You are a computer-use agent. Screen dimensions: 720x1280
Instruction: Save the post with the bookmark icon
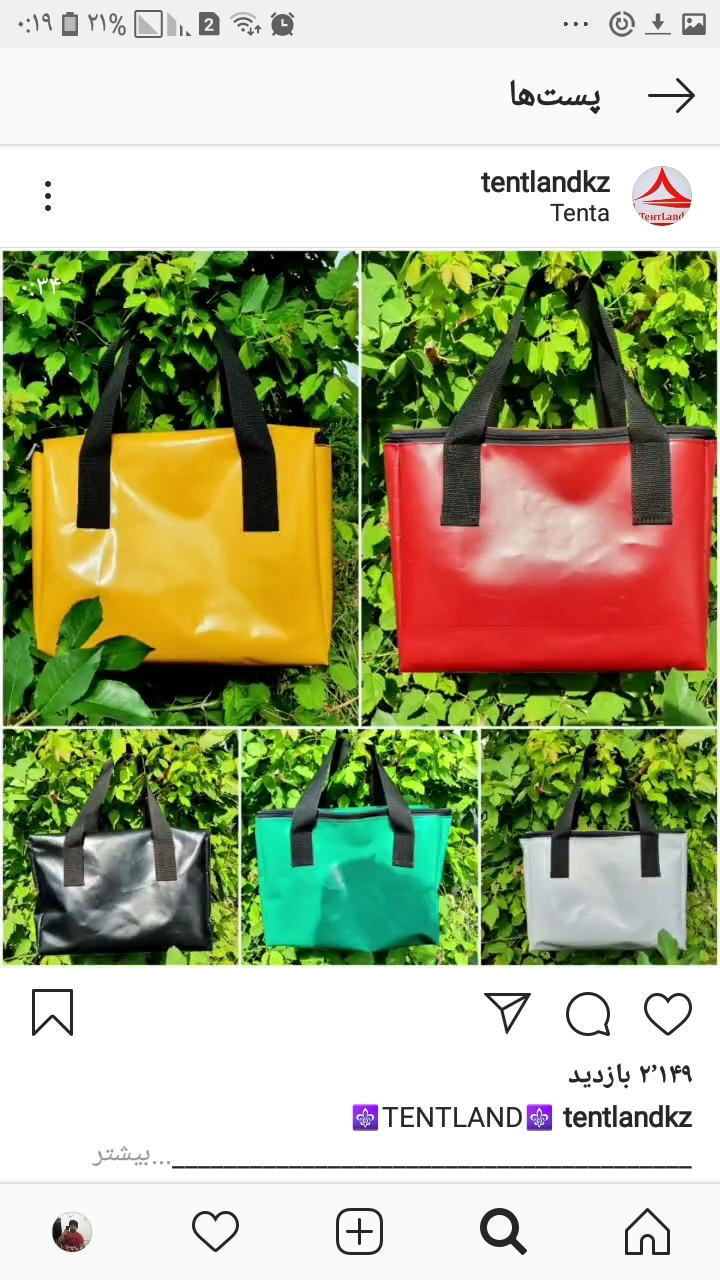53,1012
